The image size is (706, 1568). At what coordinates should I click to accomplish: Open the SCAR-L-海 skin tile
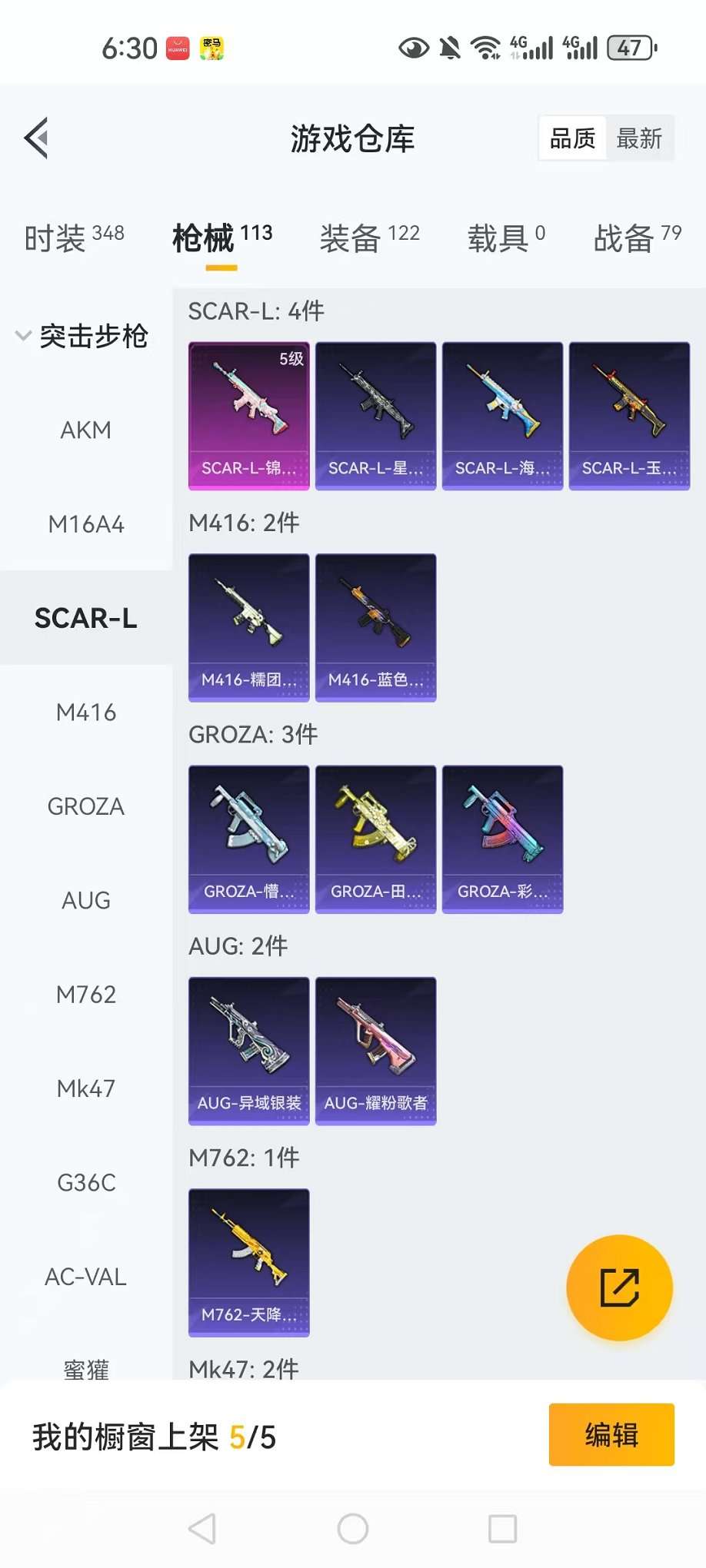[x=502, y=415]
